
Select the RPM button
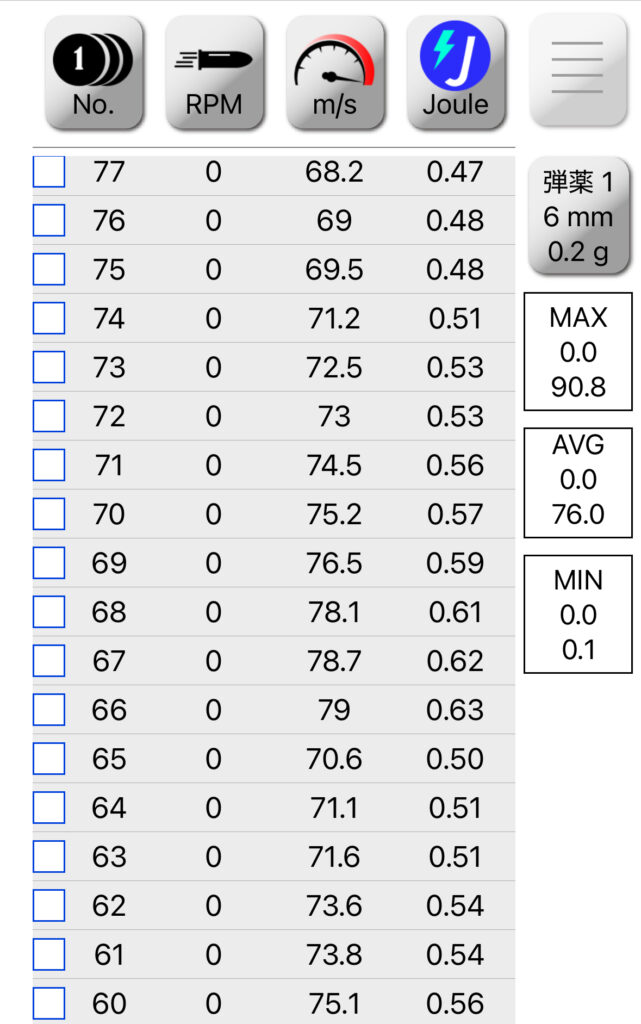click(x=214, y=73)
